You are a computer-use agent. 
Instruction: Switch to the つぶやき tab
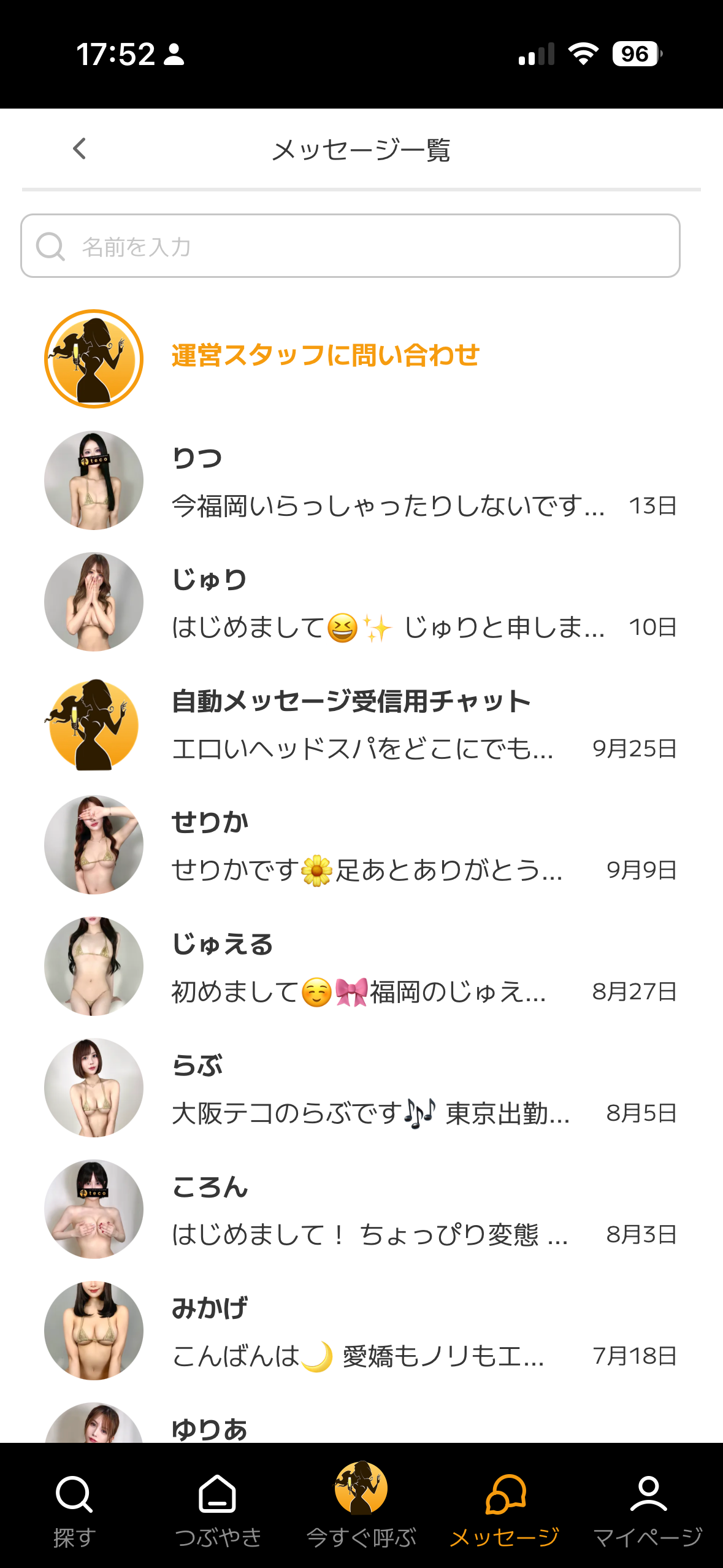point(218,1507)
